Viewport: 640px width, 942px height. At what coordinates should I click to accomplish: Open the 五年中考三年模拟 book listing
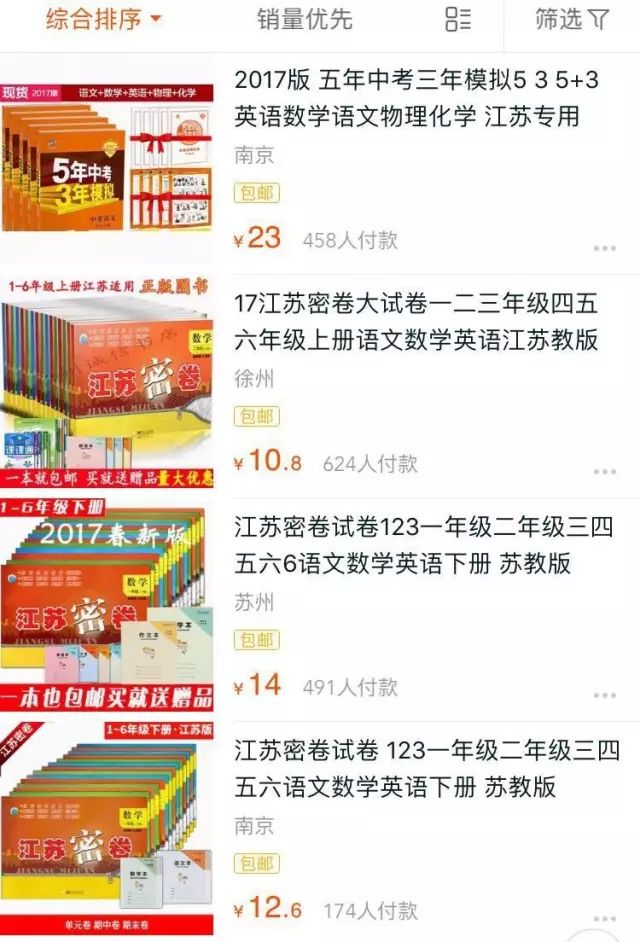coord(416,98)
